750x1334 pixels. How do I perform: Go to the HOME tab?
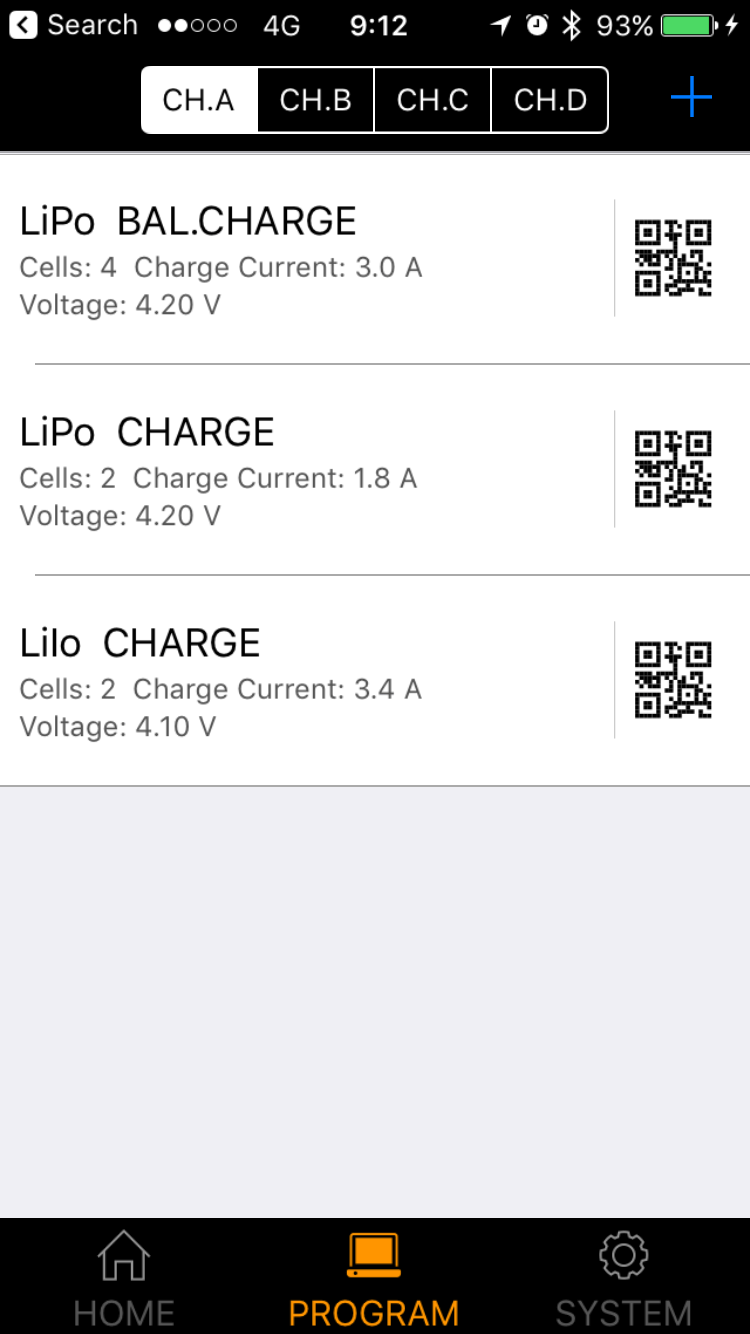click(x=124, y=1278)
